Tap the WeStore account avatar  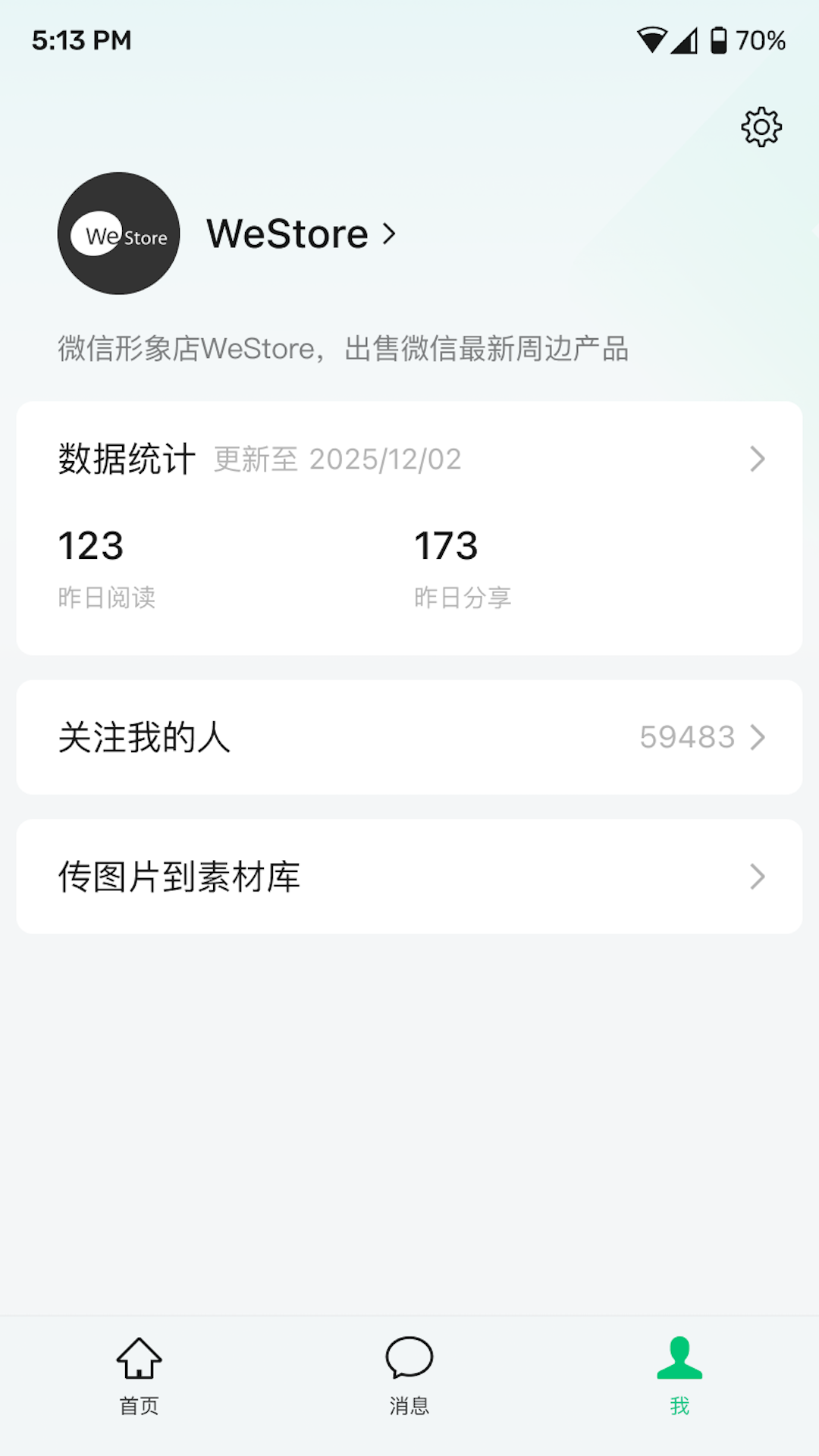point(118,234)
